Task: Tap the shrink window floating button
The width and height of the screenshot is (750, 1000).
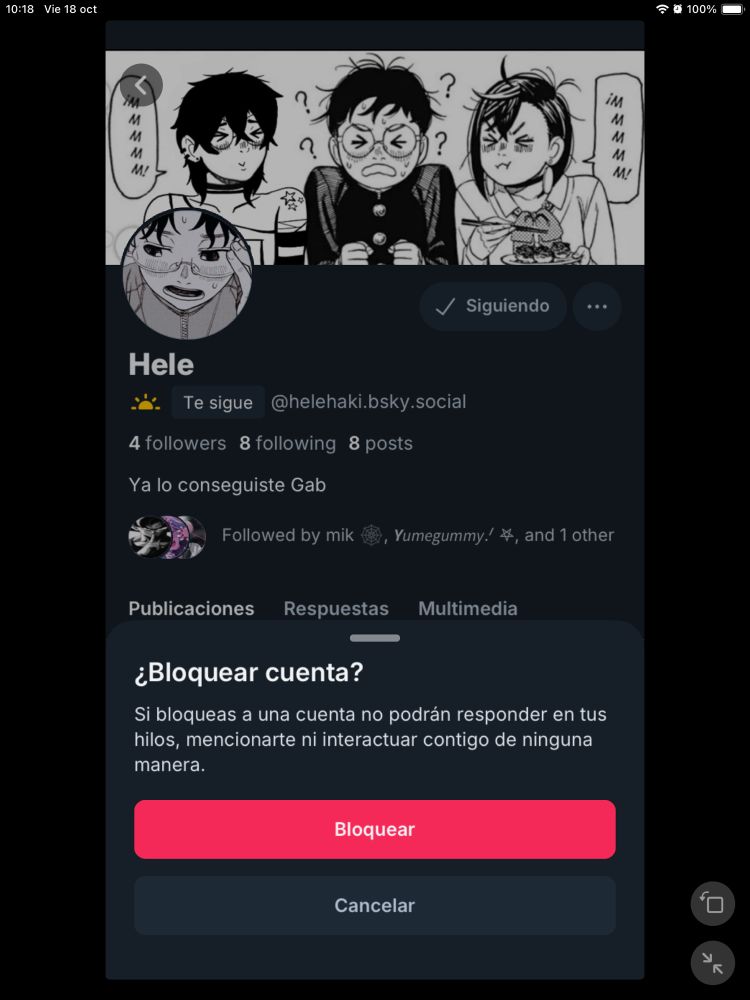Action: (712, 963)
